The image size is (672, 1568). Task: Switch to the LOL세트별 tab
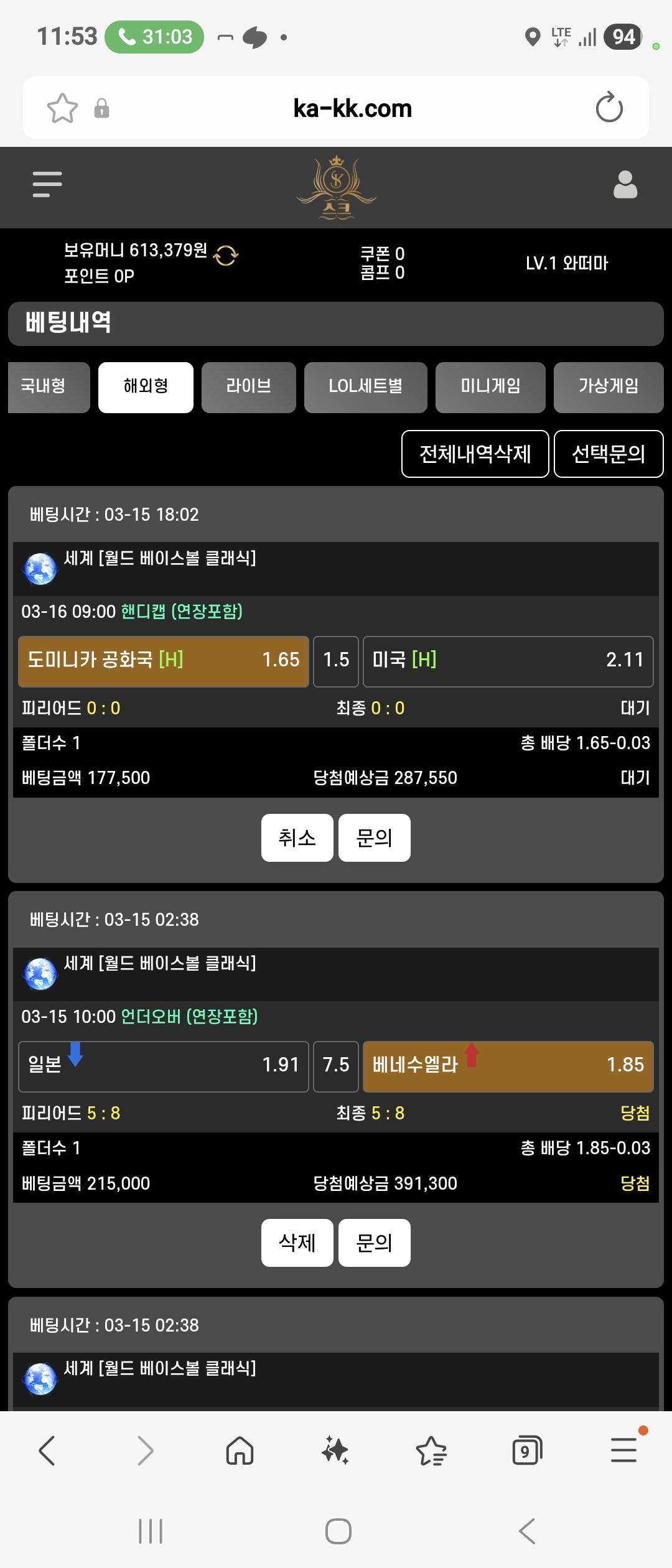(x=365, y=387)
